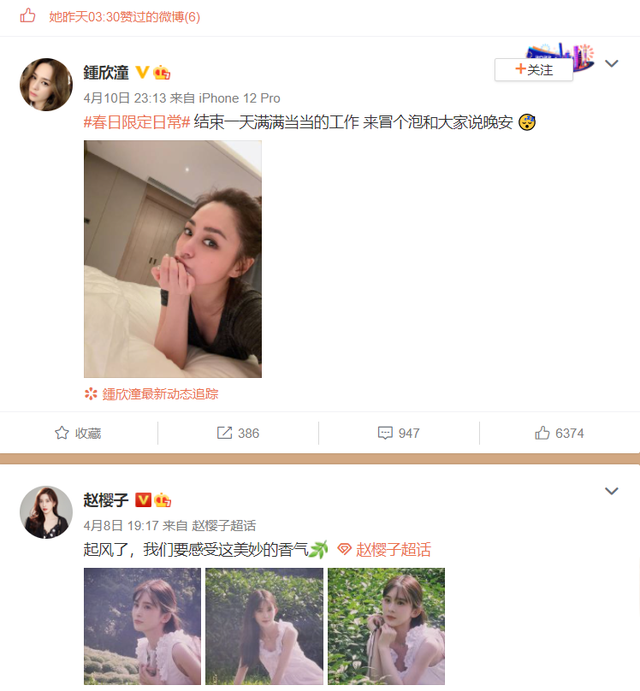The width and height of the screenshot is (640, 691).
Task: Open the 947 comments on 鍾欣潼's post
Action: point(398,433)
